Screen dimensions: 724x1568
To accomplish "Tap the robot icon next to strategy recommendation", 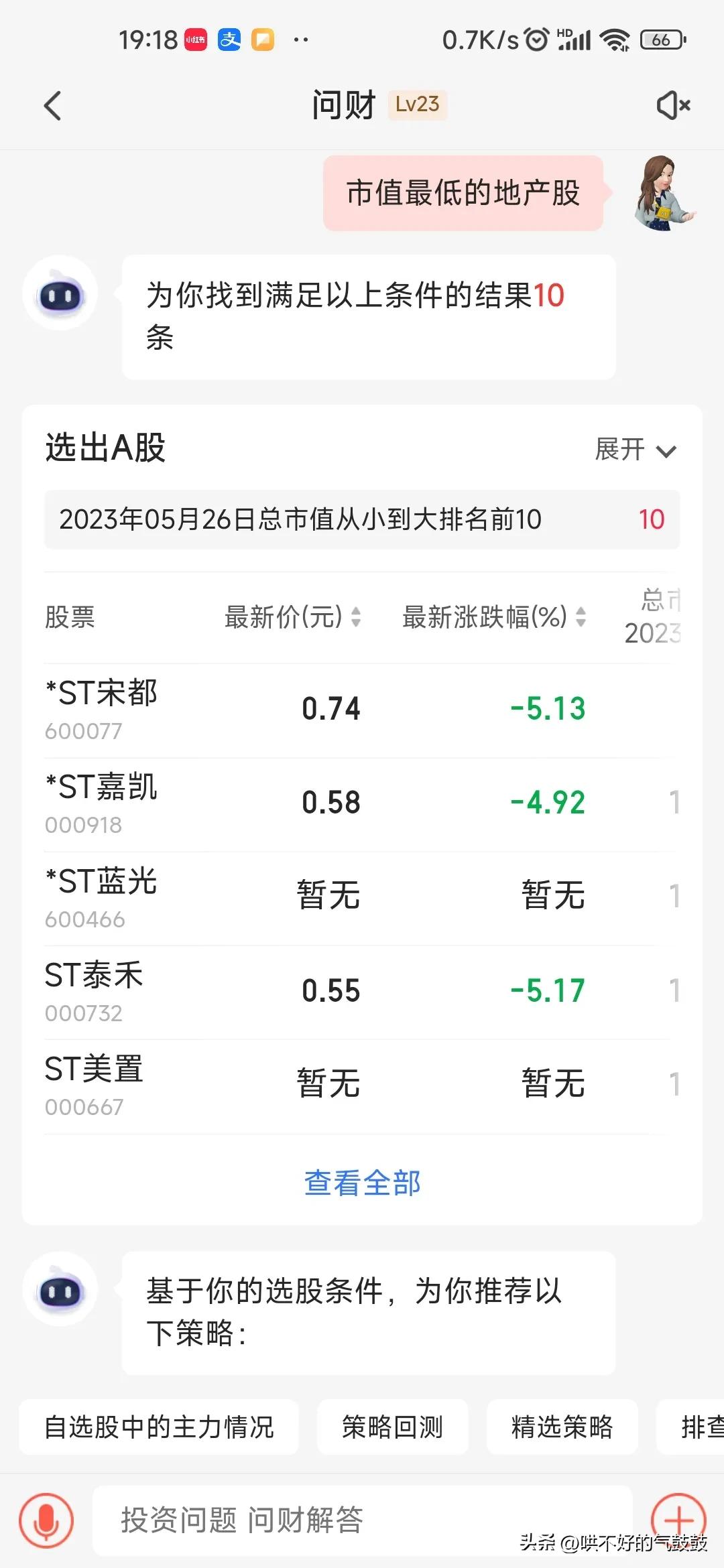I will (x=60, y=1287).
